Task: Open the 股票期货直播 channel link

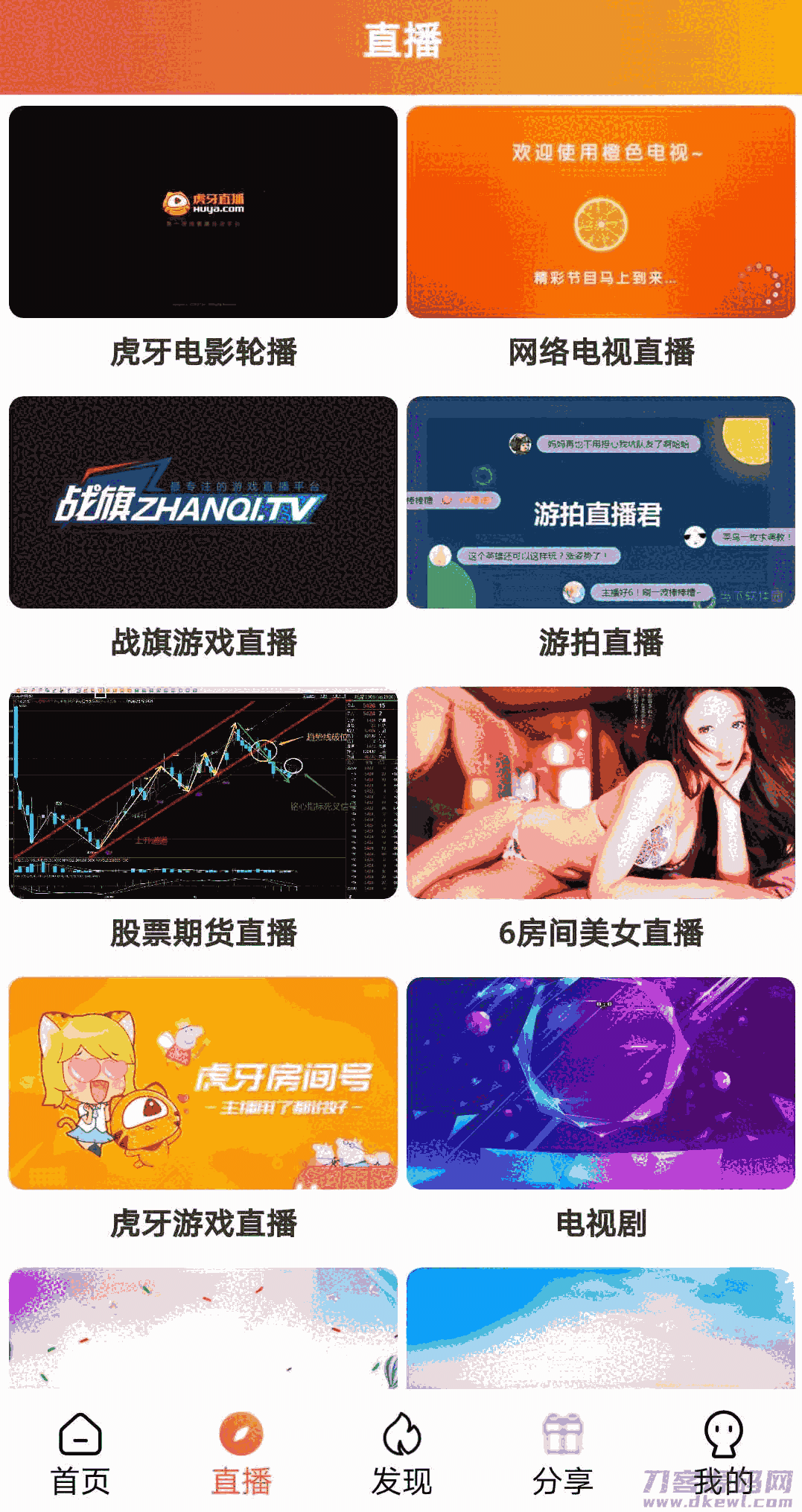Action: pyautogui.click(x=203, y=930)
